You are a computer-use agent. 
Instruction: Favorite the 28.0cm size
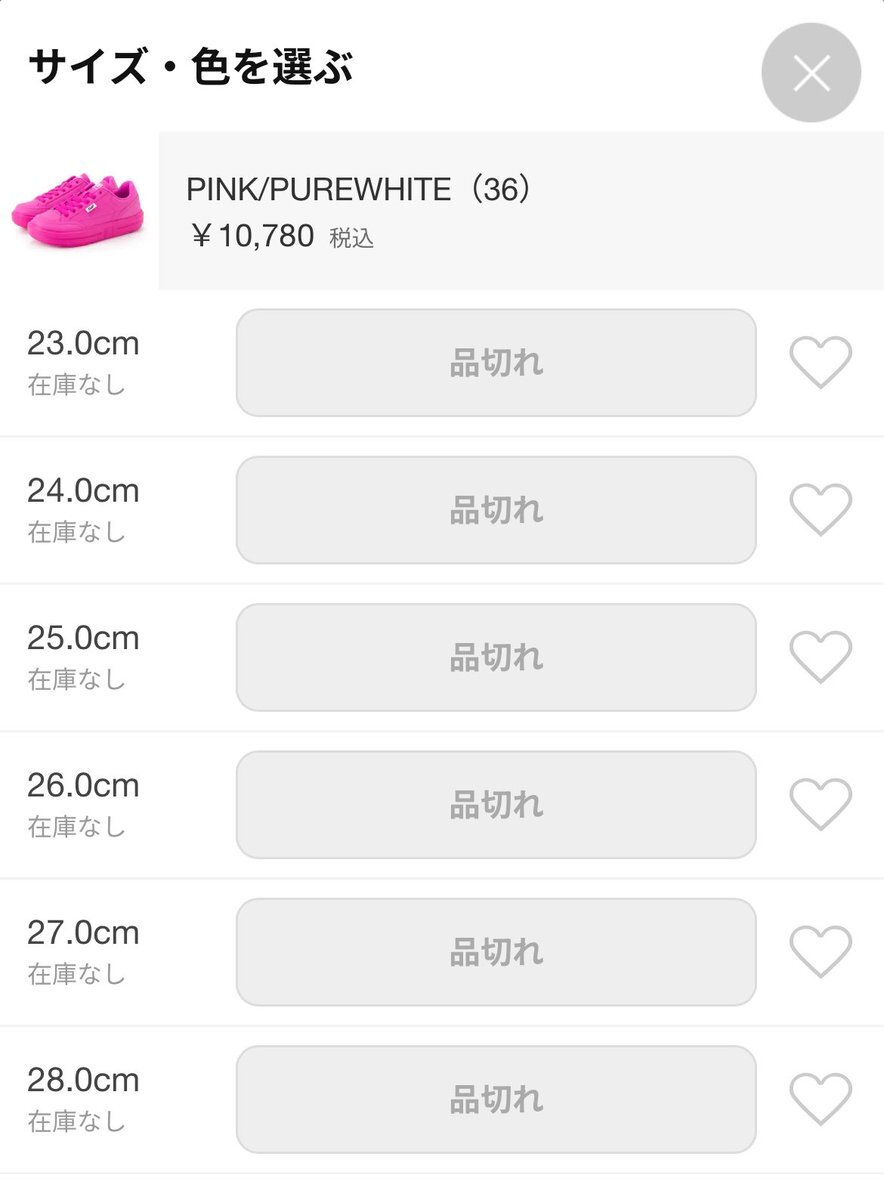[820, 1099]
